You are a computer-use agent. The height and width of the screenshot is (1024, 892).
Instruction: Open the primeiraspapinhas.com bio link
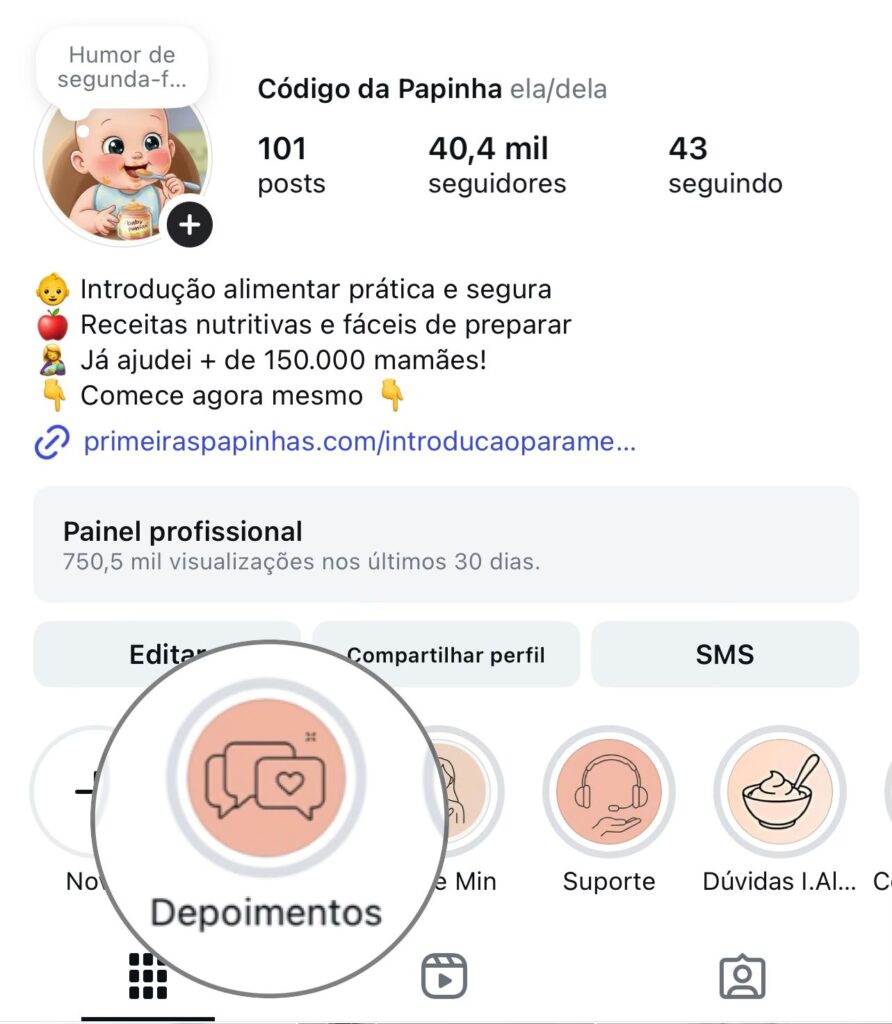(x=359, y=442)
